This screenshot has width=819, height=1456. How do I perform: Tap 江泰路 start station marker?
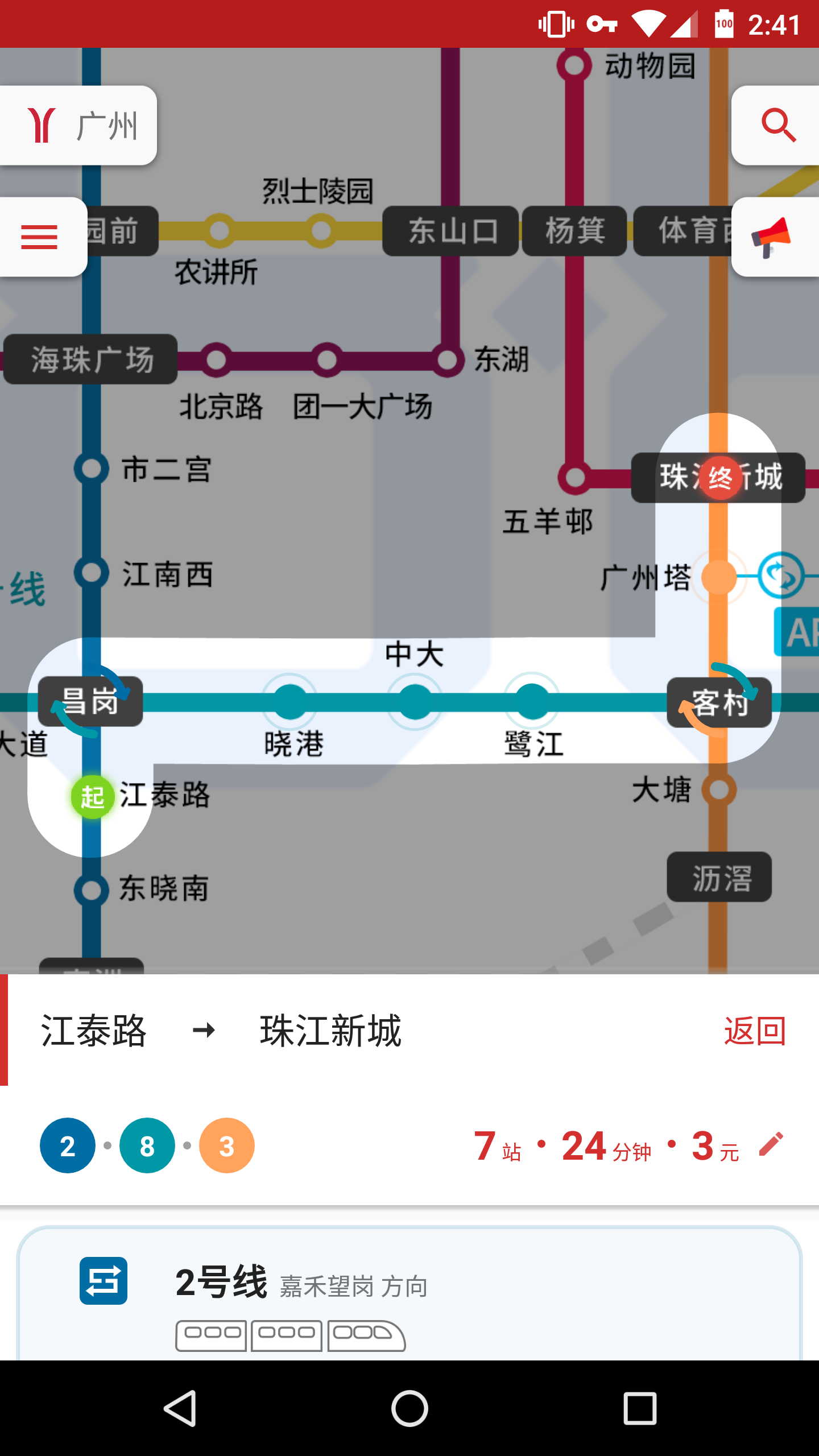point(92,797)
